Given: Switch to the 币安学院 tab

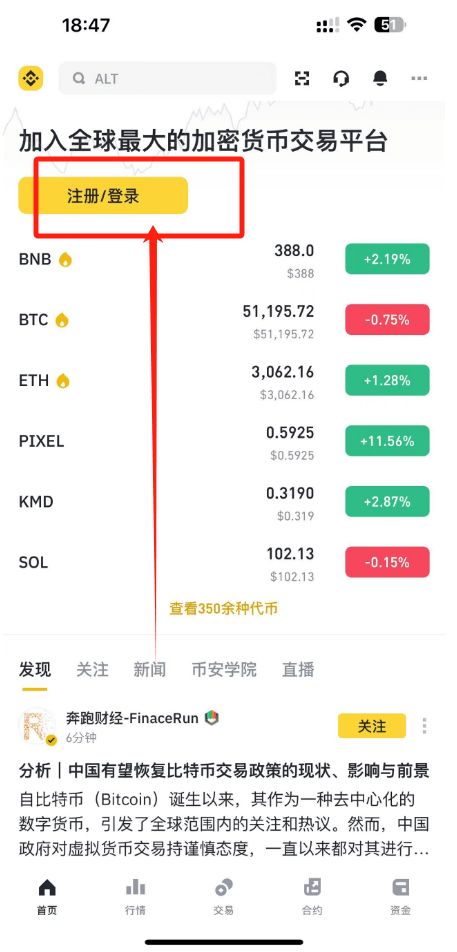Looking at the screenshot, I should pyautogui.click(x=224, y=670).
